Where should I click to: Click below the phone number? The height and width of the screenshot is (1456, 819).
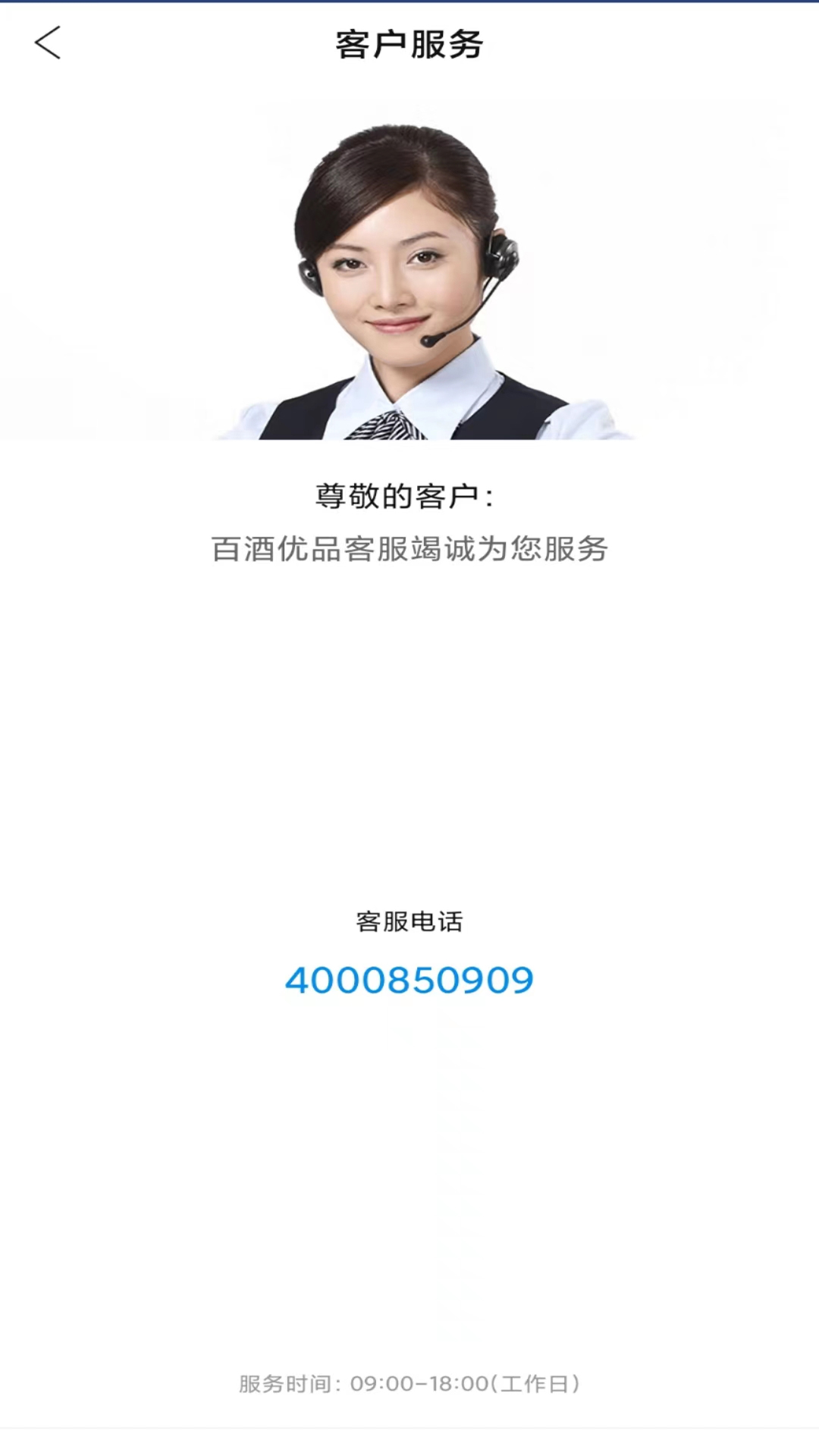409,1062
